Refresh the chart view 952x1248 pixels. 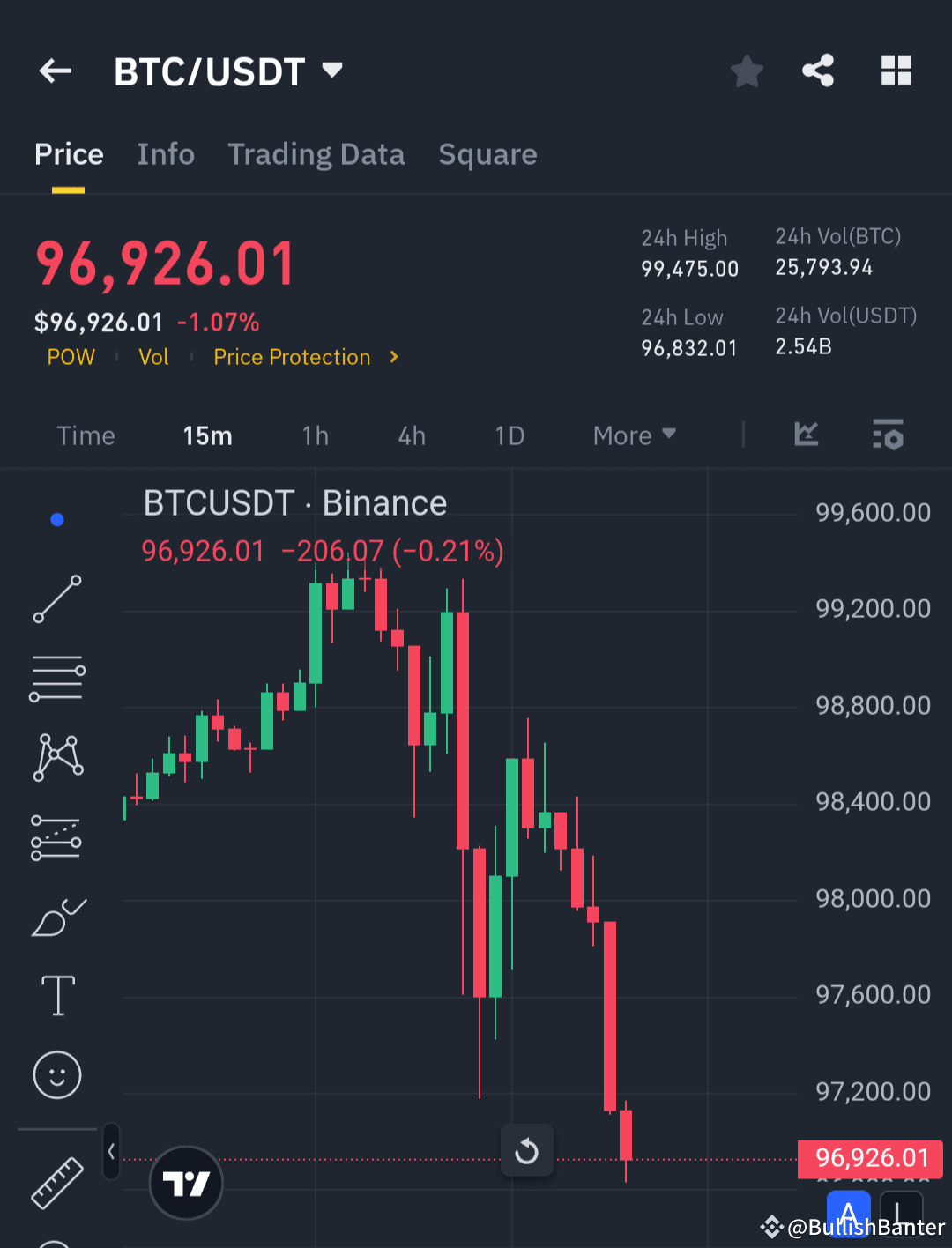point(527,1150)
